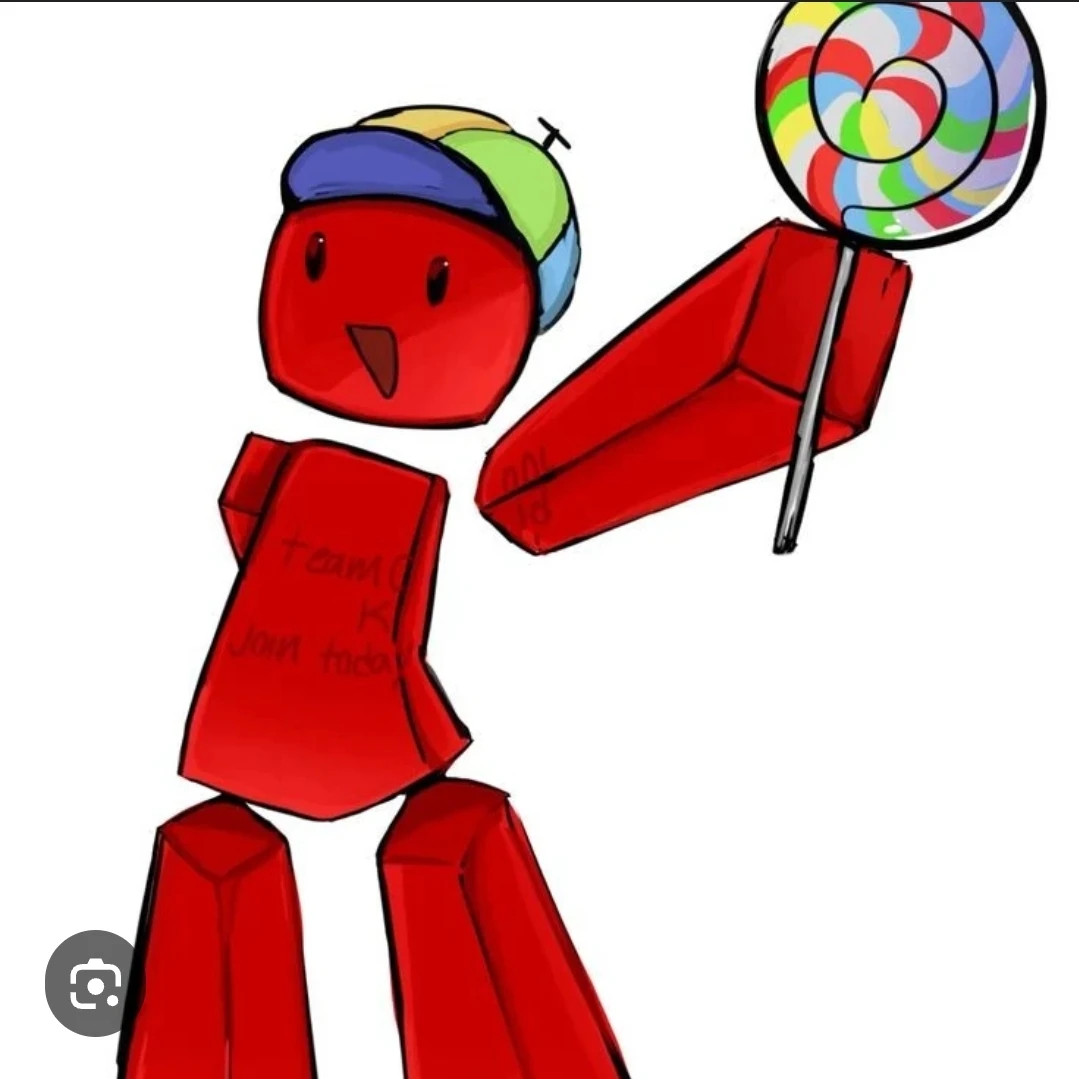
Task: Open the visual search lens icon
Action: coord(94,985)
